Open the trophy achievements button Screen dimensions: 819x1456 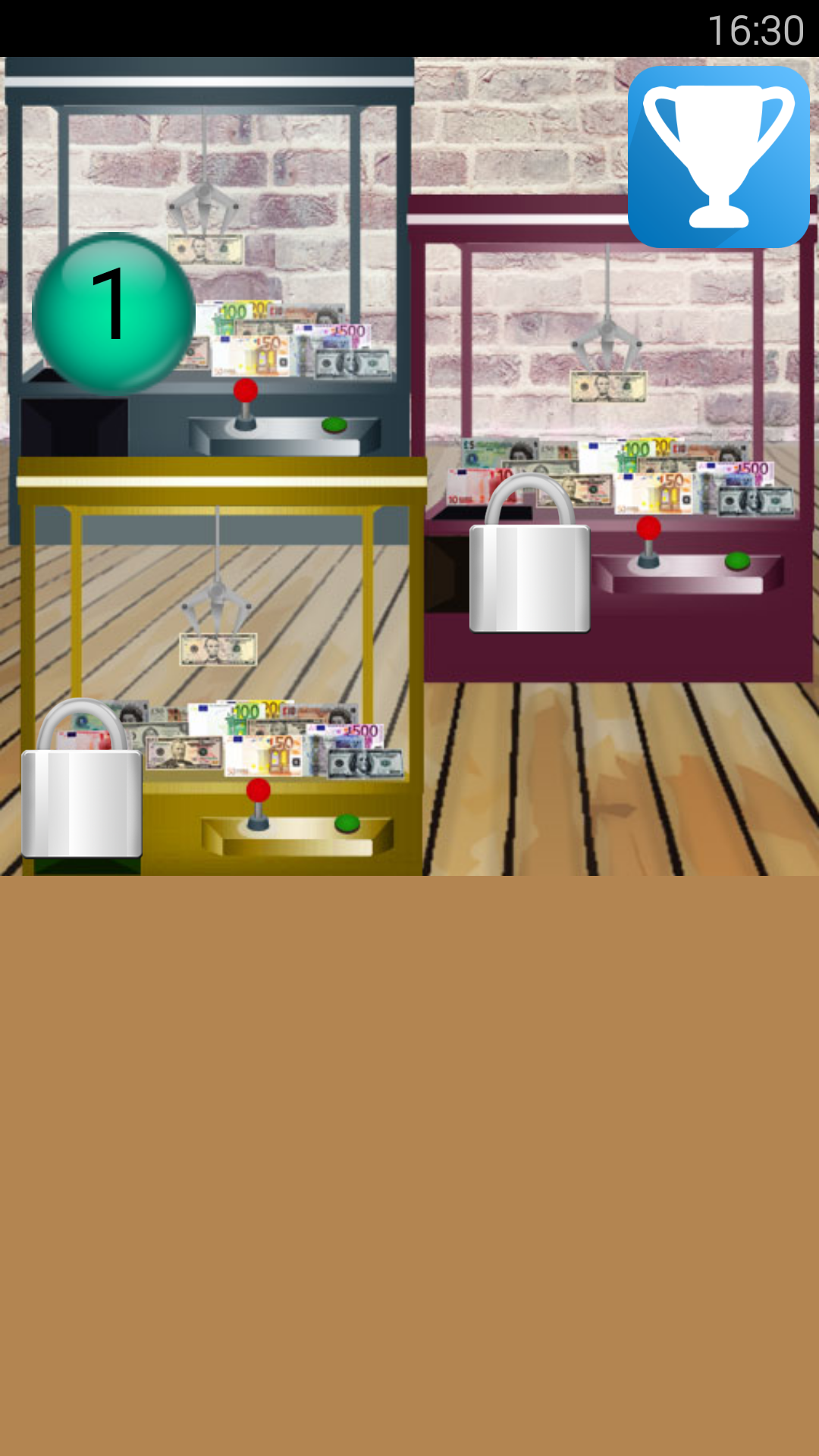718,156
